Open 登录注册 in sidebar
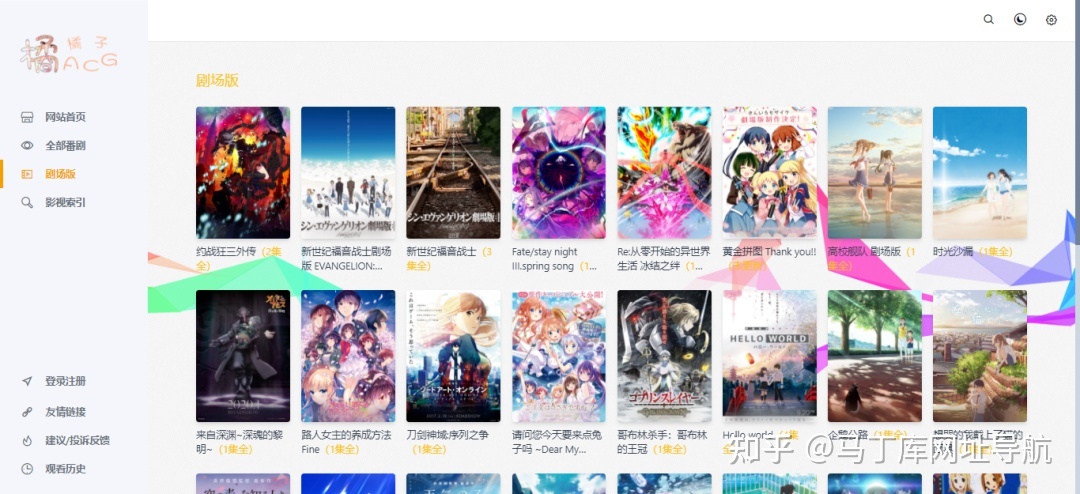1080x494 pixels. pos(65,381)
